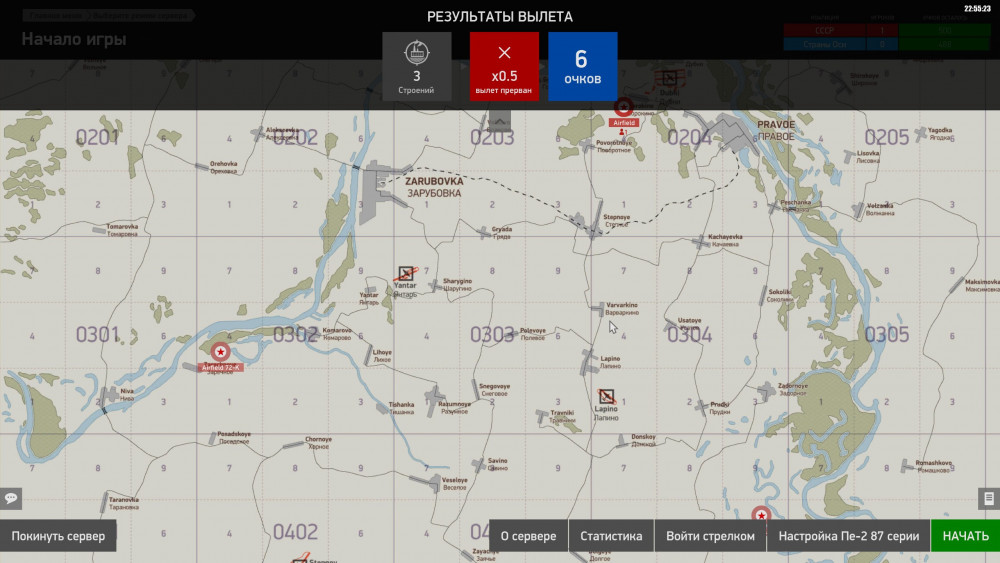Open the briefing list icon
The height and width of the screenshot is (563, 1000).
click(988, 497)
